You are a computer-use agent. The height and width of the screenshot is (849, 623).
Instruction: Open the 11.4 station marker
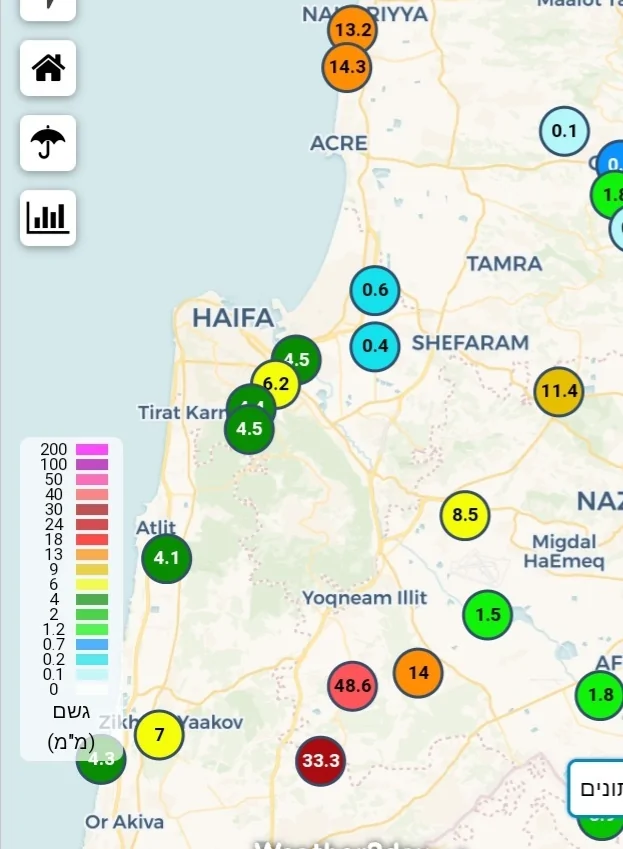pyautogui.click(x=559, y=391)
